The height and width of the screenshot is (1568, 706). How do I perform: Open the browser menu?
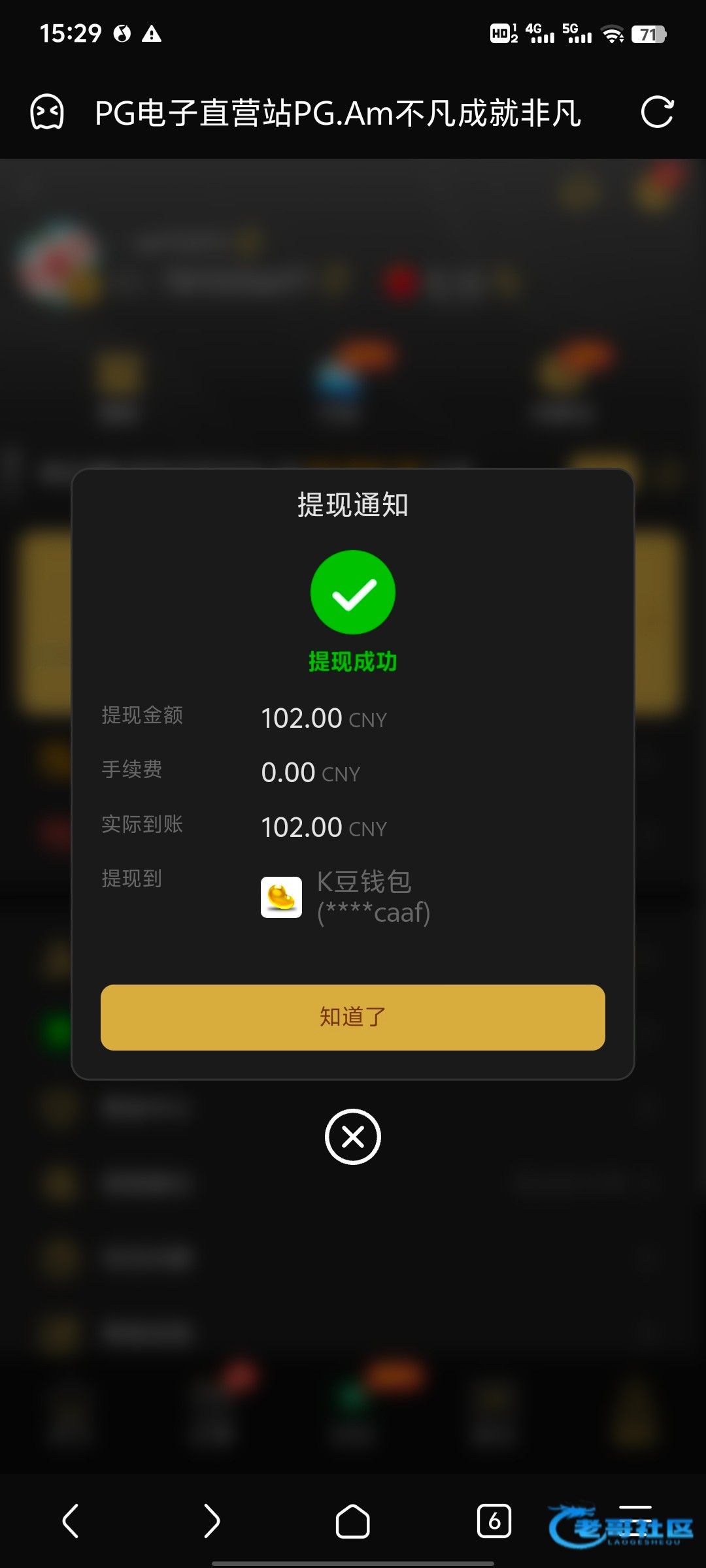(635, 1520)
